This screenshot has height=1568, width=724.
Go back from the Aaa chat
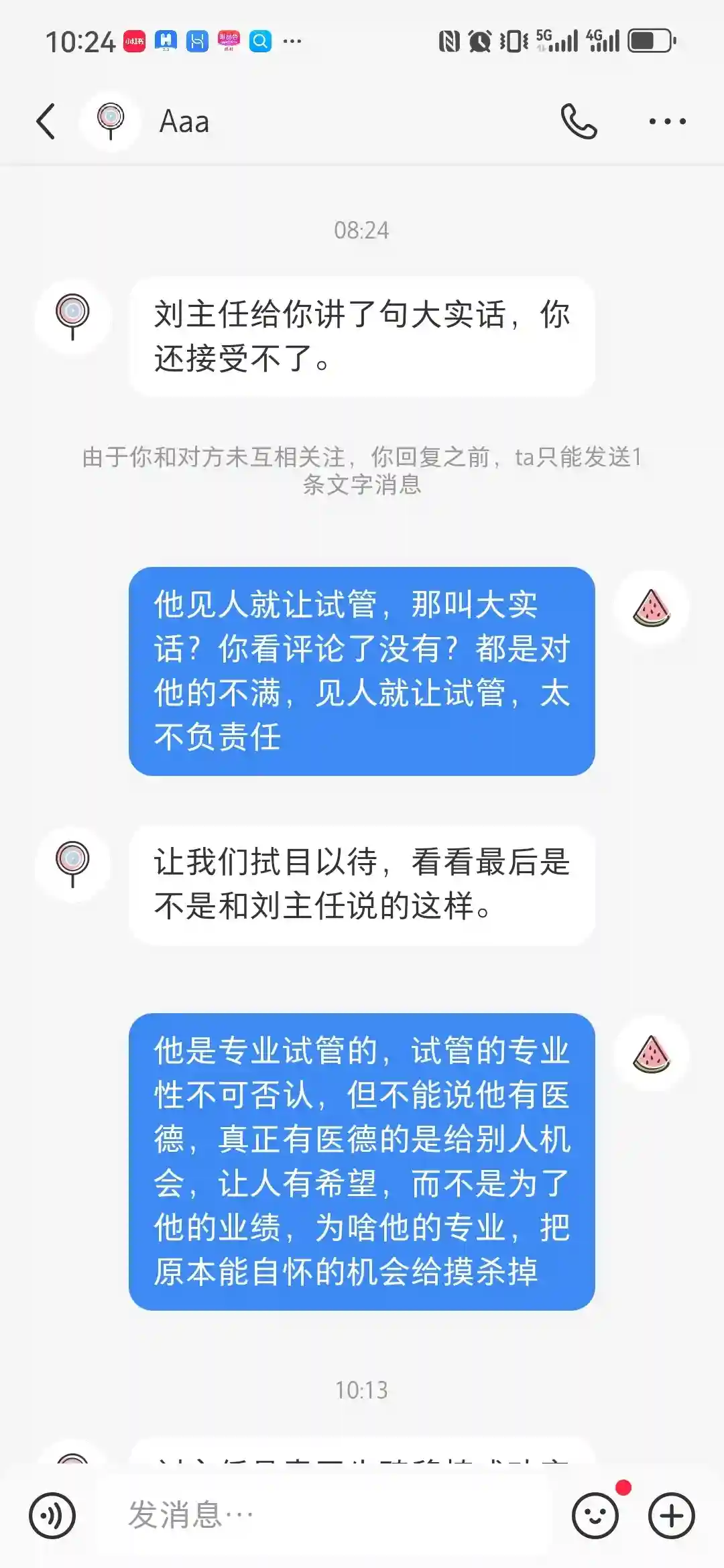[x=46, y=121]
